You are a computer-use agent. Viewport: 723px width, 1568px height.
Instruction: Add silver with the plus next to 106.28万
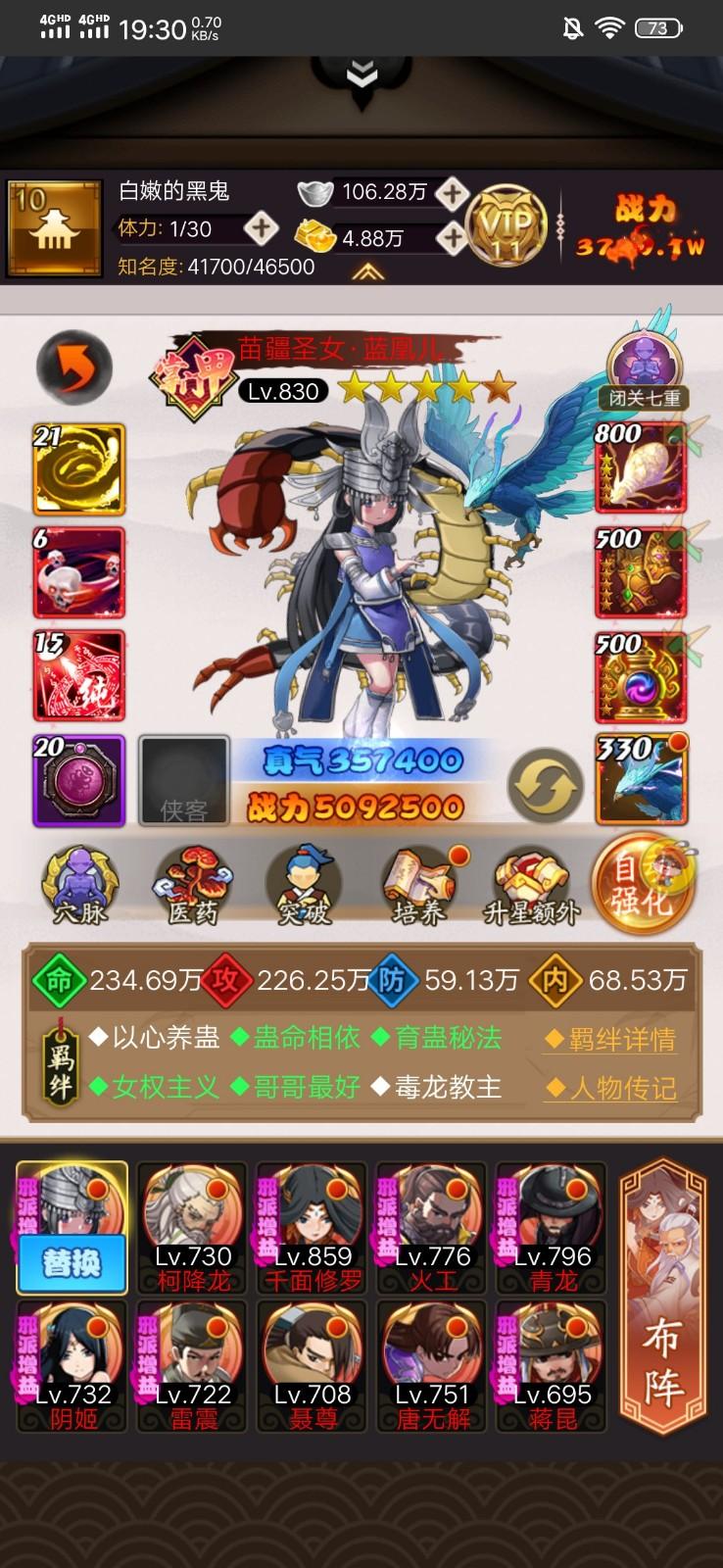[x=452, y=193]
